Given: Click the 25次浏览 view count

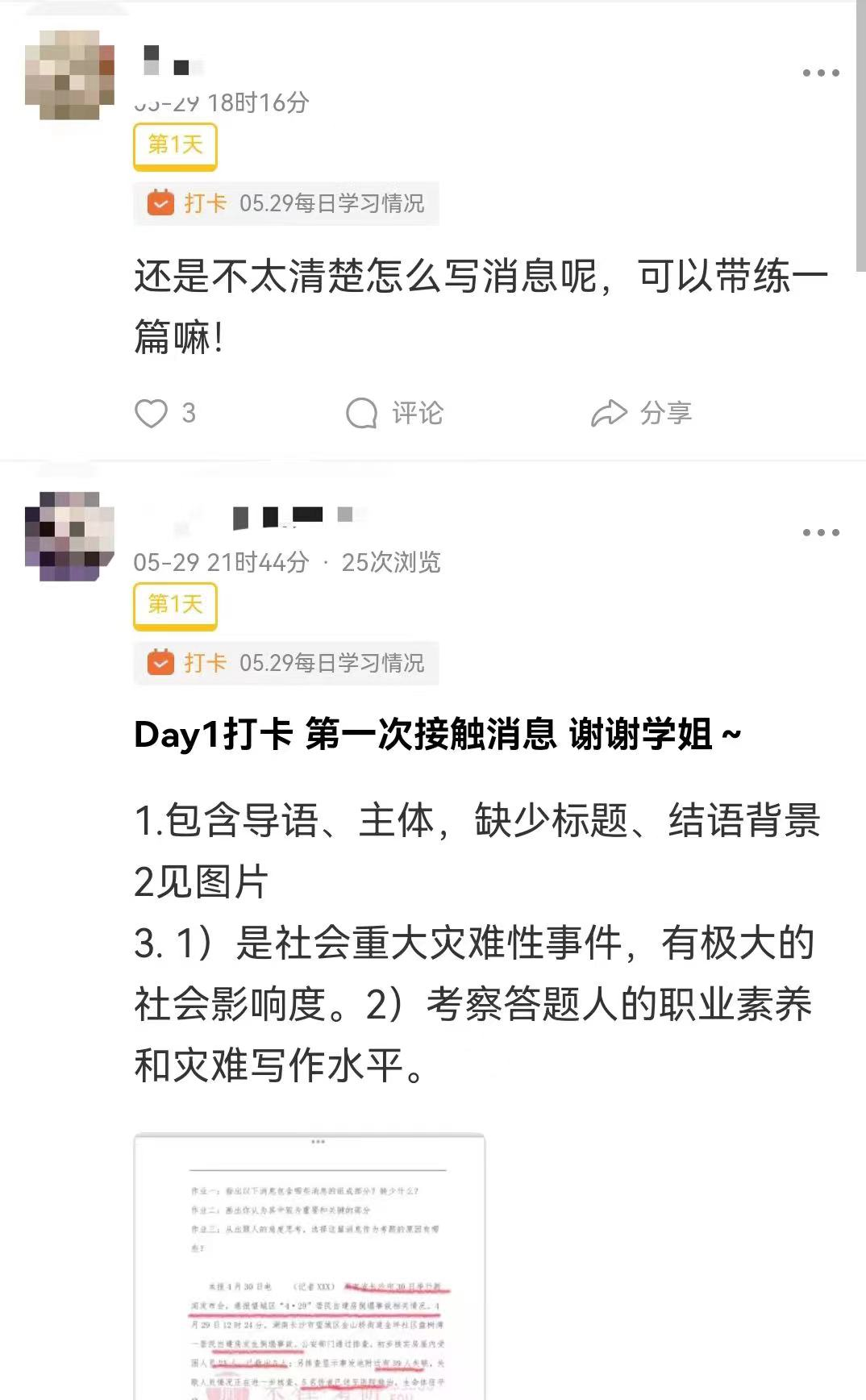Looking at the screenshot, I should (x=390, y=565).
